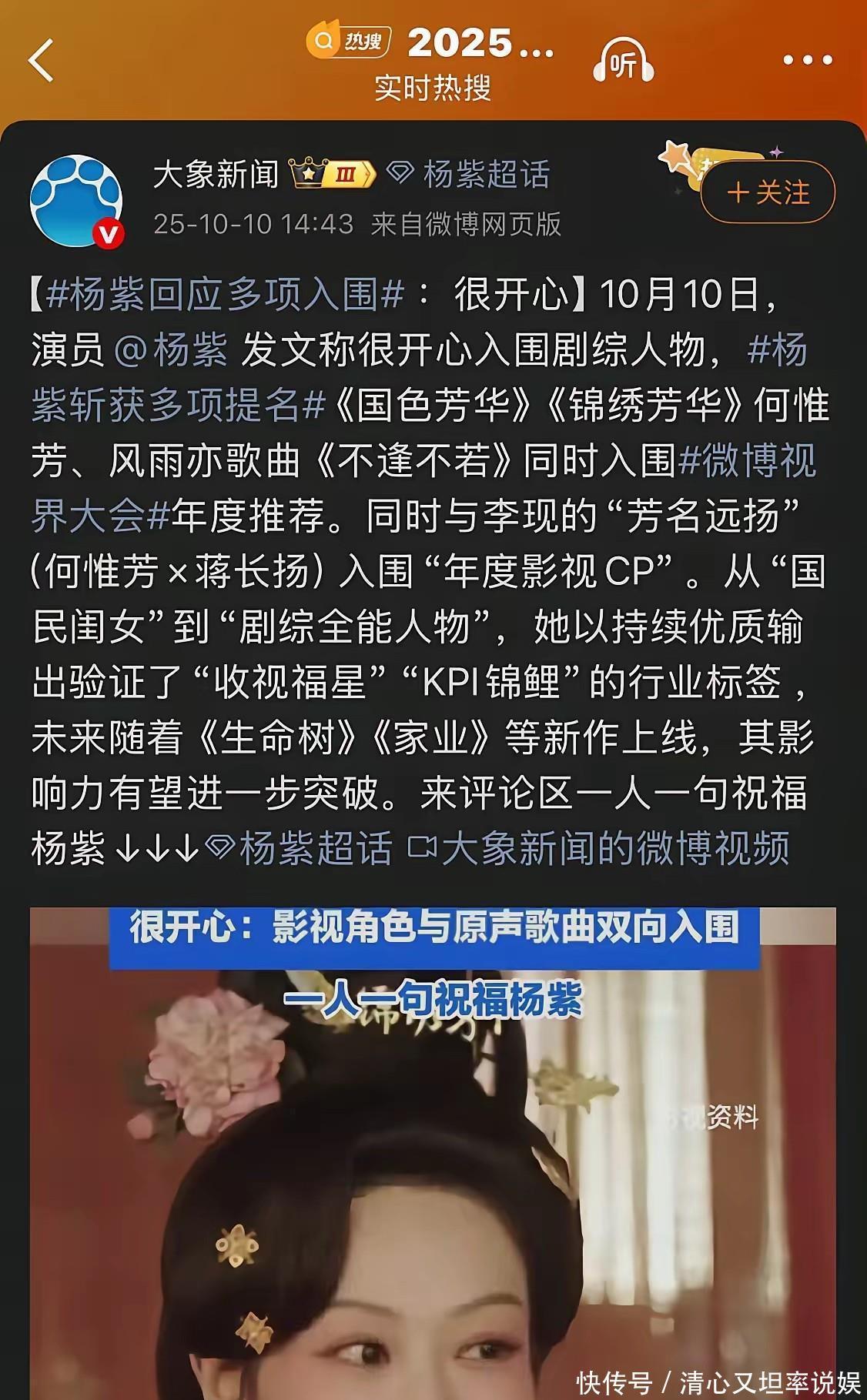Tap the headphone listen icon

pos(623,62)
